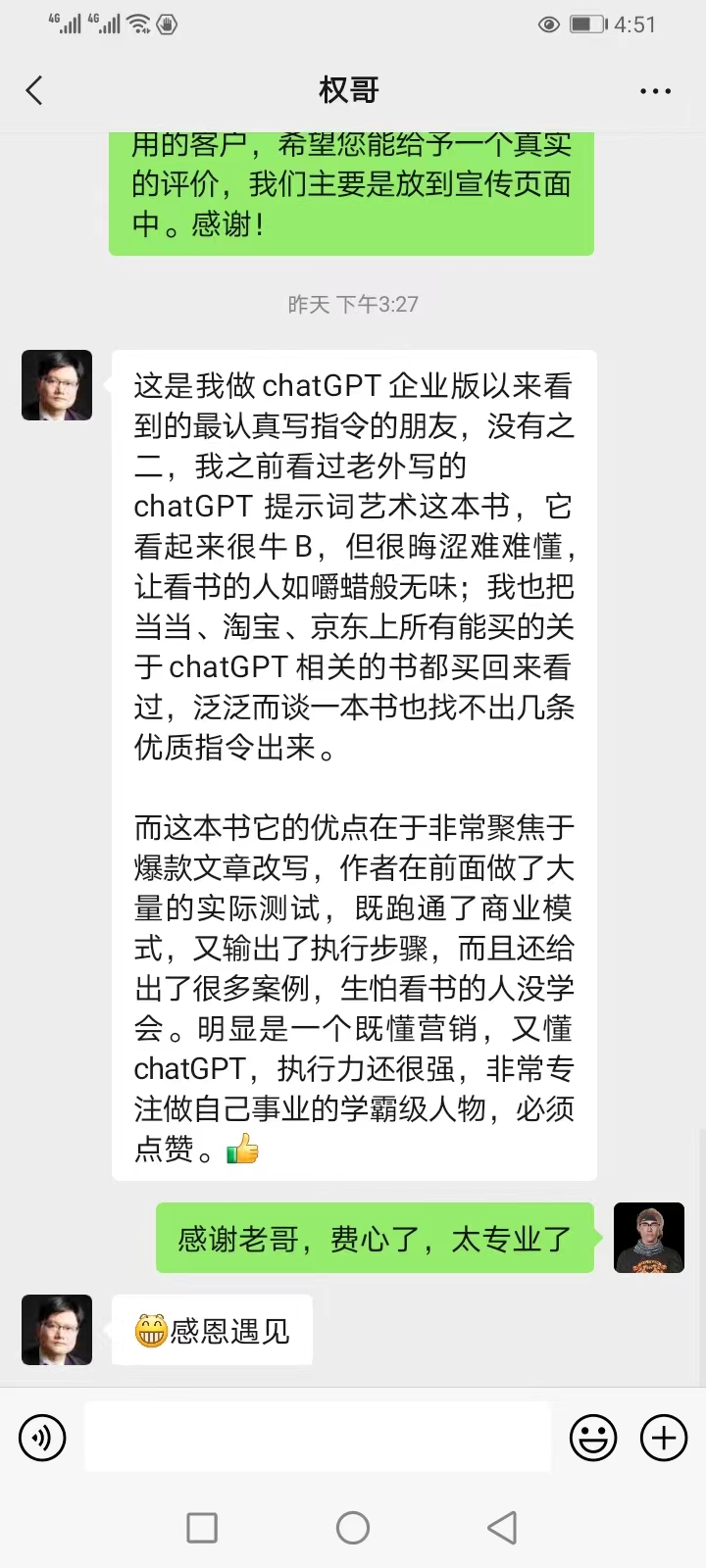
Task: Open the plus attachment menu
Action: (x=664, y=1438)
